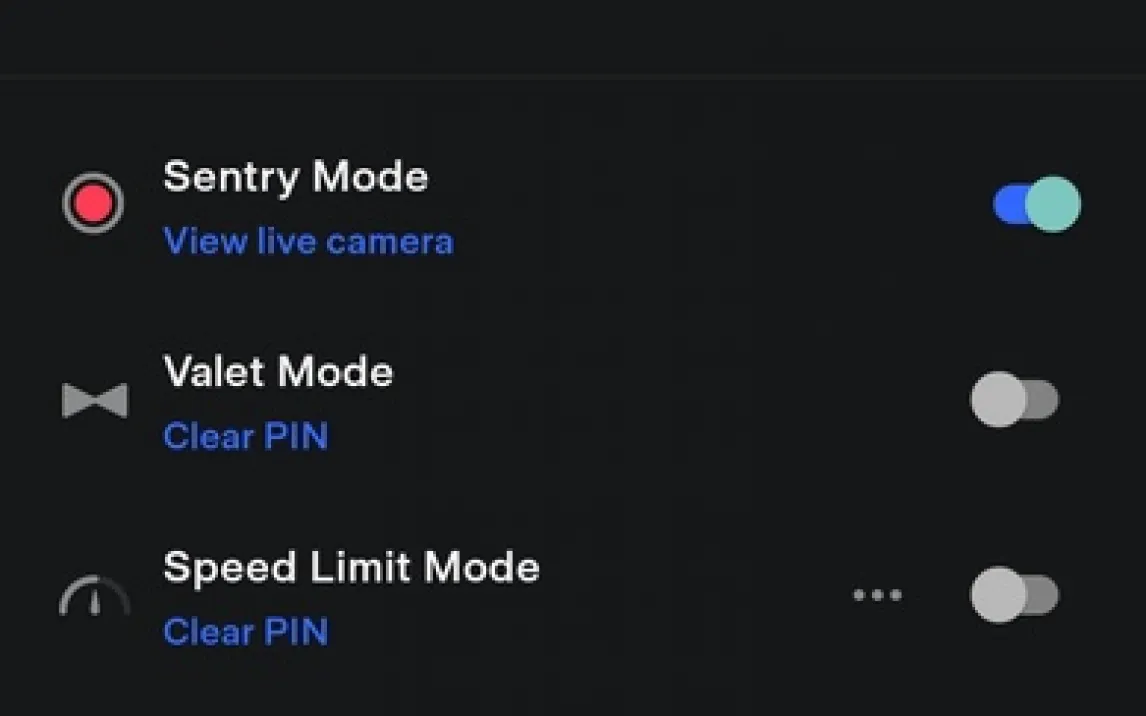The height and width of the screenshot is (716, 1146).
Task: Enable the Speed Limit Mode switch
Action: pyautogui.click(x=1014, y=595)
